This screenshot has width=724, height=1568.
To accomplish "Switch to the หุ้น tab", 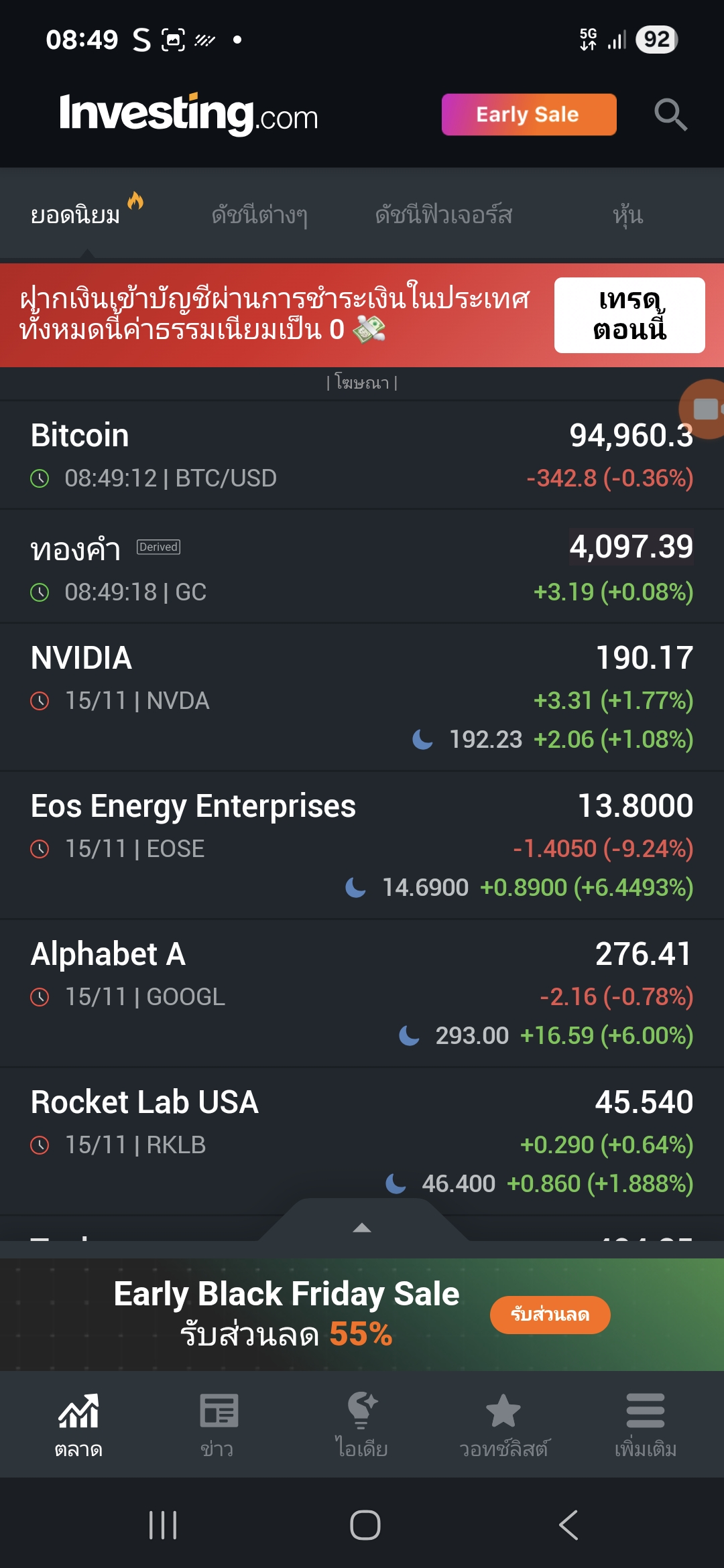I will [627, 215].
